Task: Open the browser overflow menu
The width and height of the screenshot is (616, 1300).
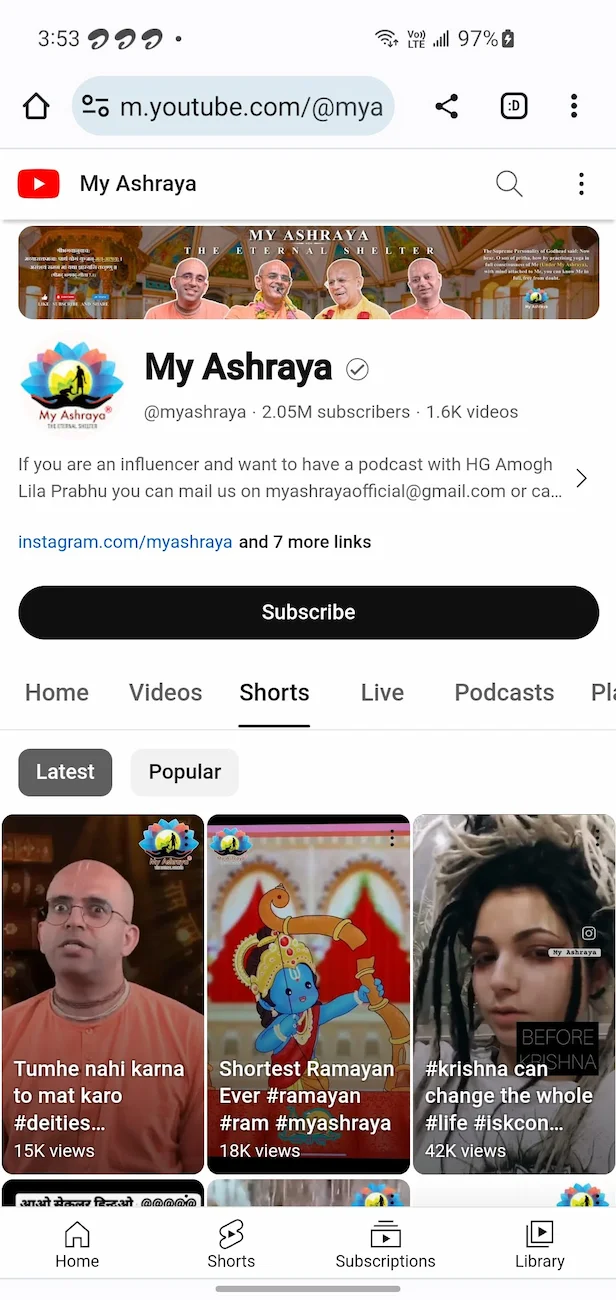Action: coord(574,106)
